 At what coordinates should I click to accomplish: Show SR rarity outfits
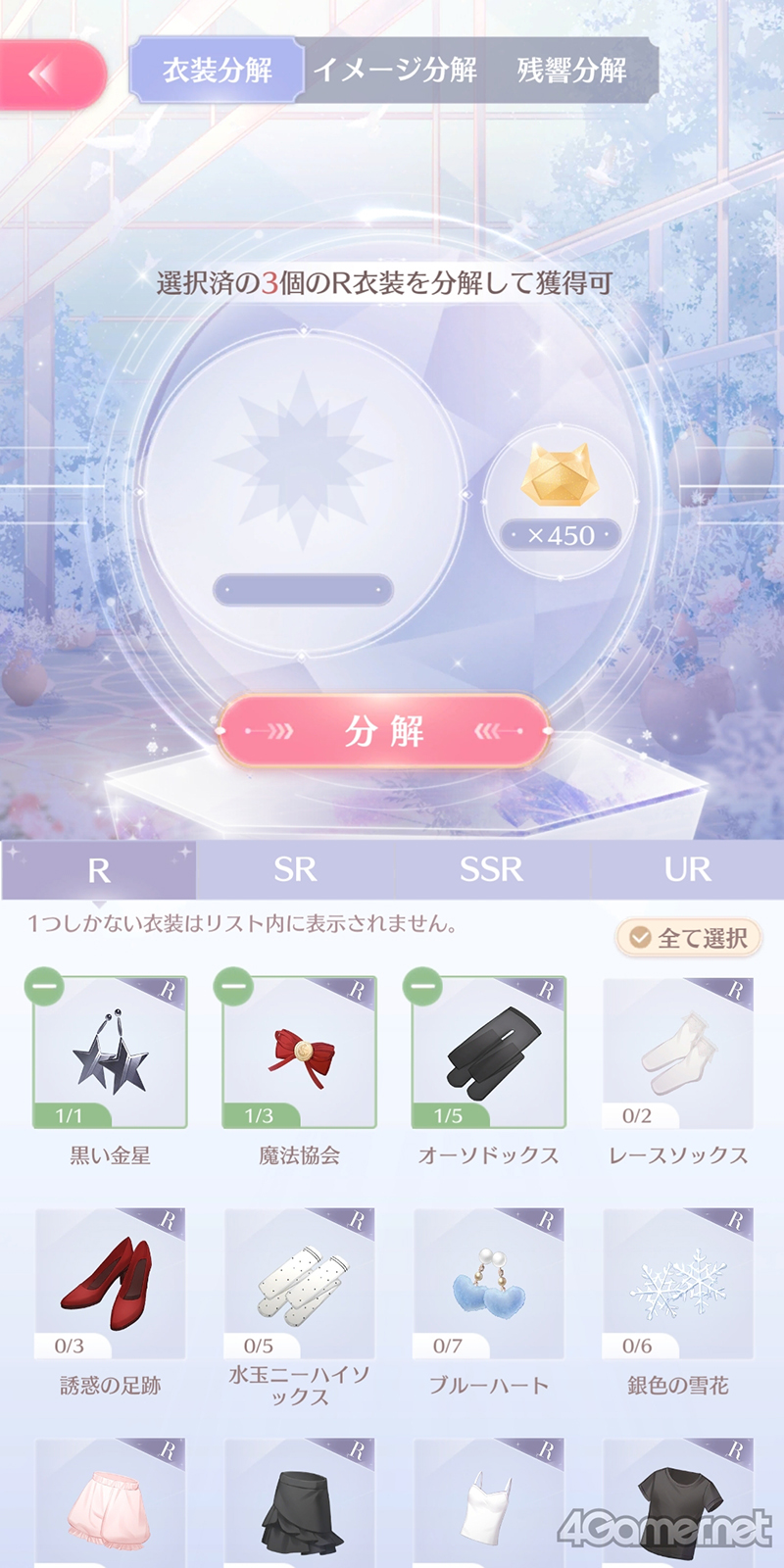click(x=295, y=869)
